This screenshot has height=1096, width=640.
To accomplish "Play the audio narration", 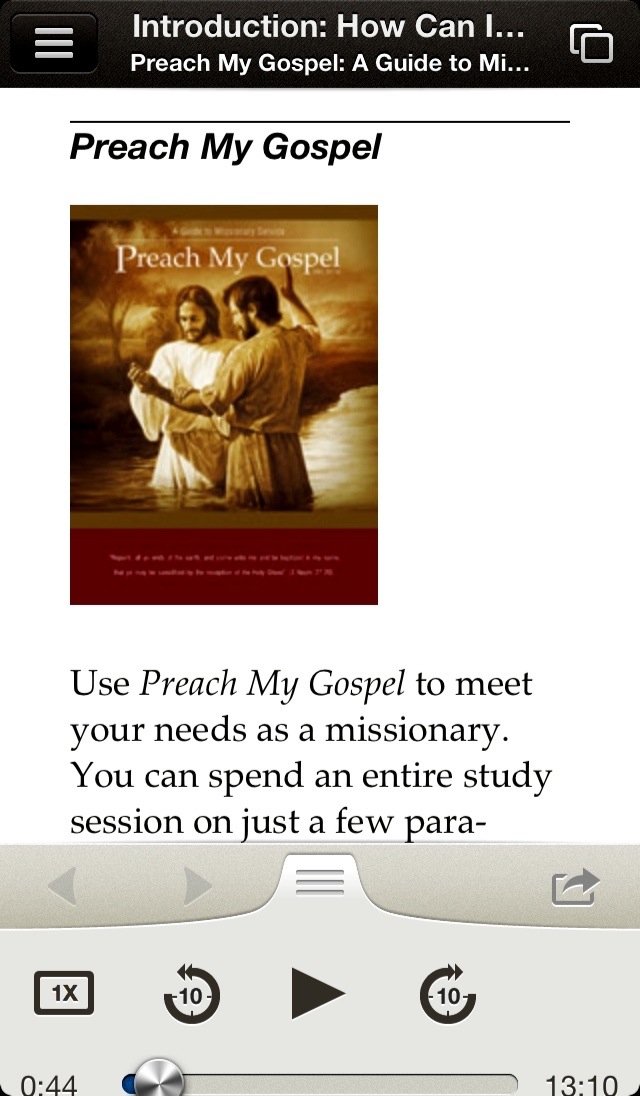I will [x=318, y=993].
